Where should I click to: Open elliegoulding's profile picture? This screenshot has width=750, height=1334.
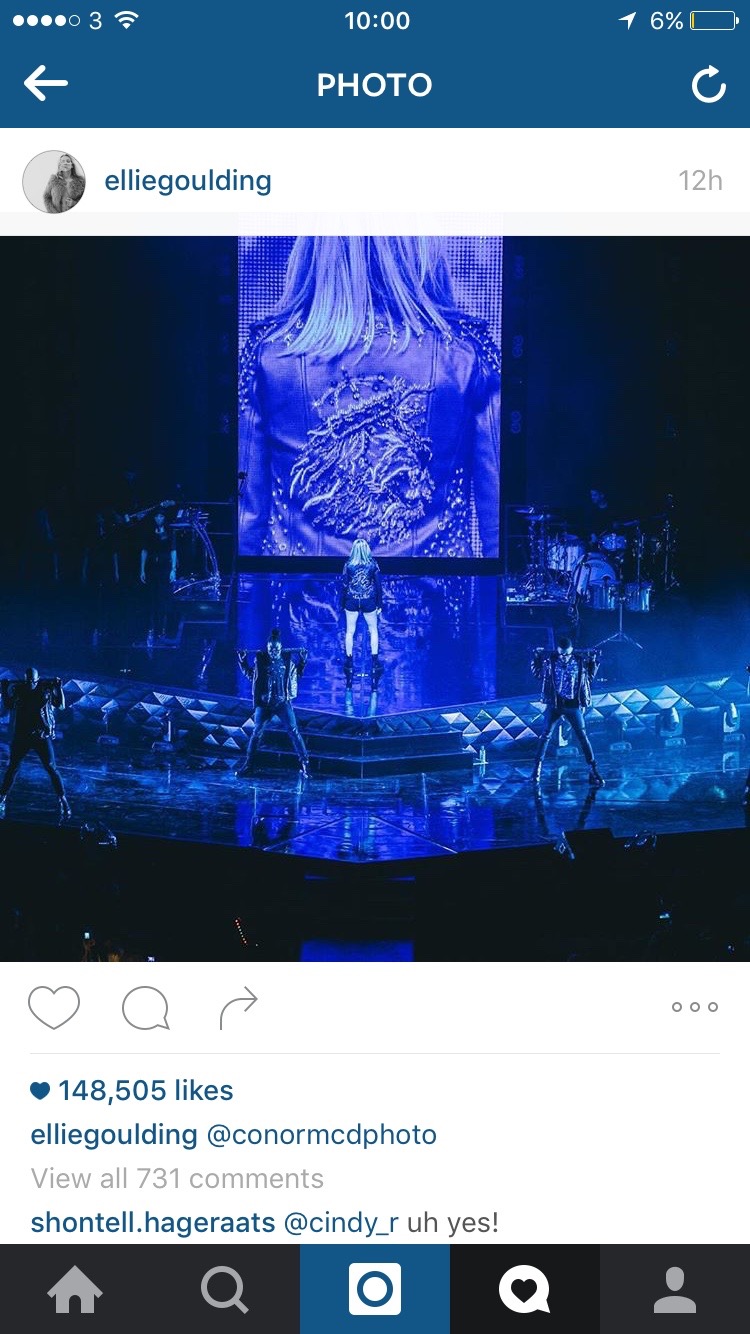coord(53,182)
